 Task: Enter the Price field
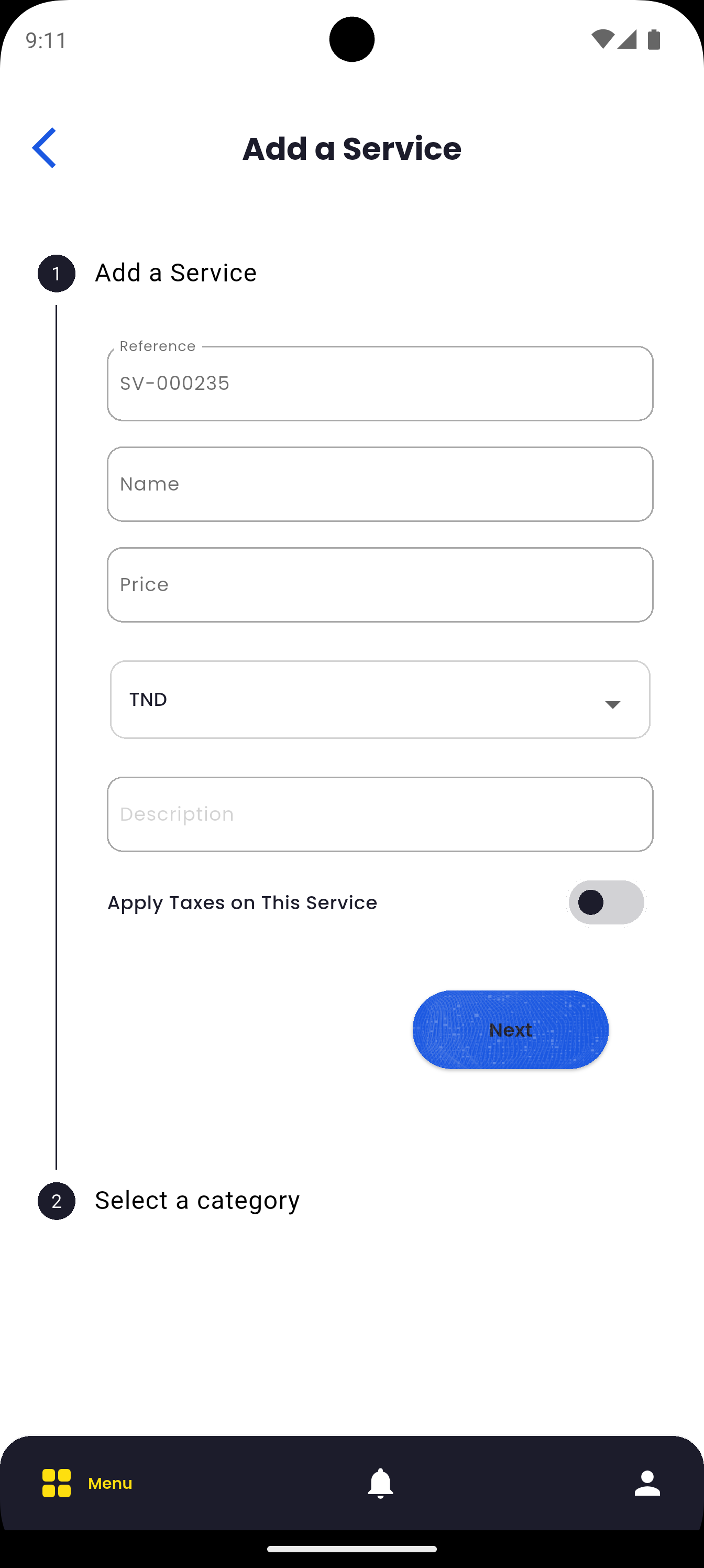[380, 585]
